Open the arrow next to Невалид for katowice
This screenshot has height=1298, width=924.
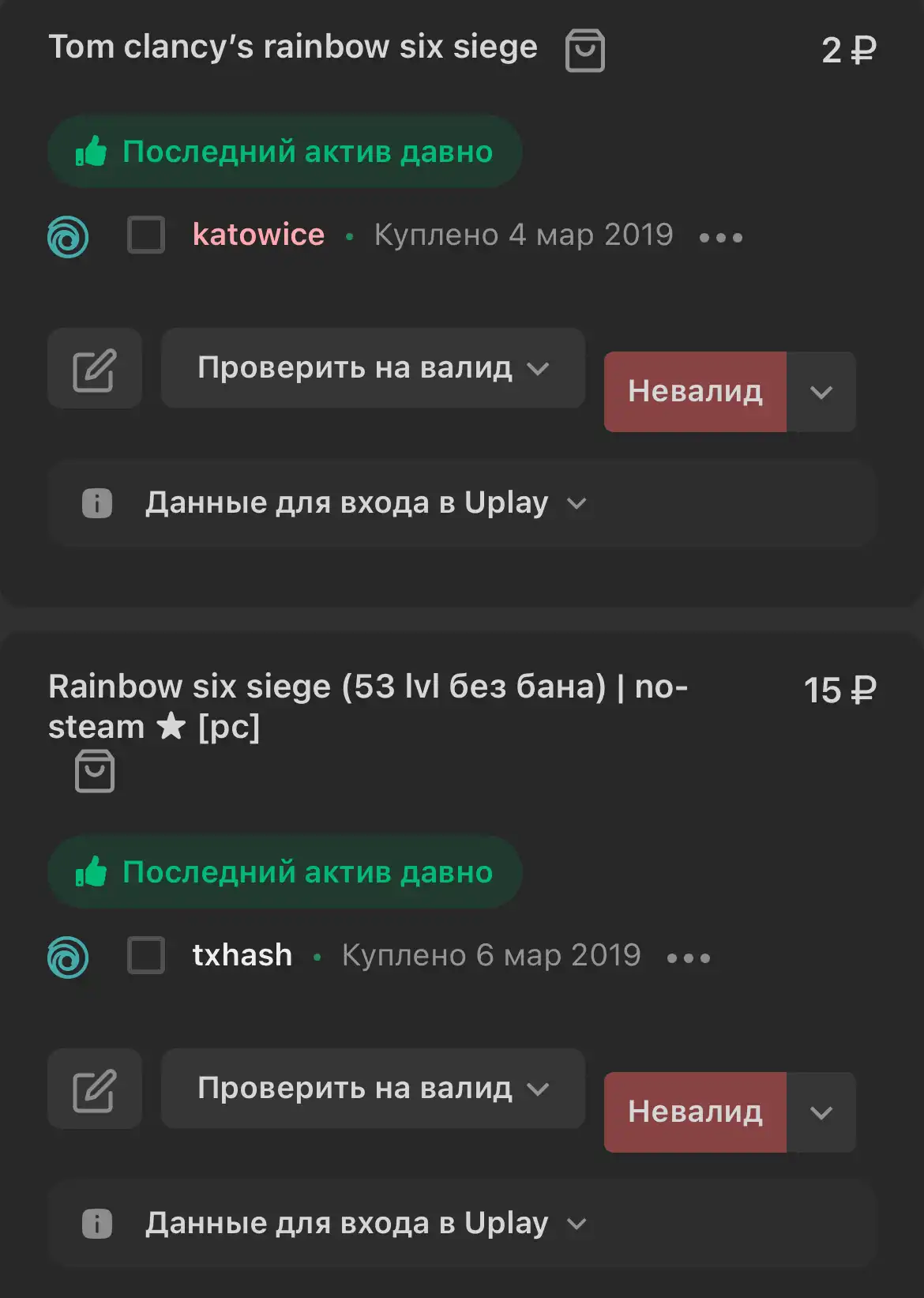pyautogui.click(x=821, y=392)
